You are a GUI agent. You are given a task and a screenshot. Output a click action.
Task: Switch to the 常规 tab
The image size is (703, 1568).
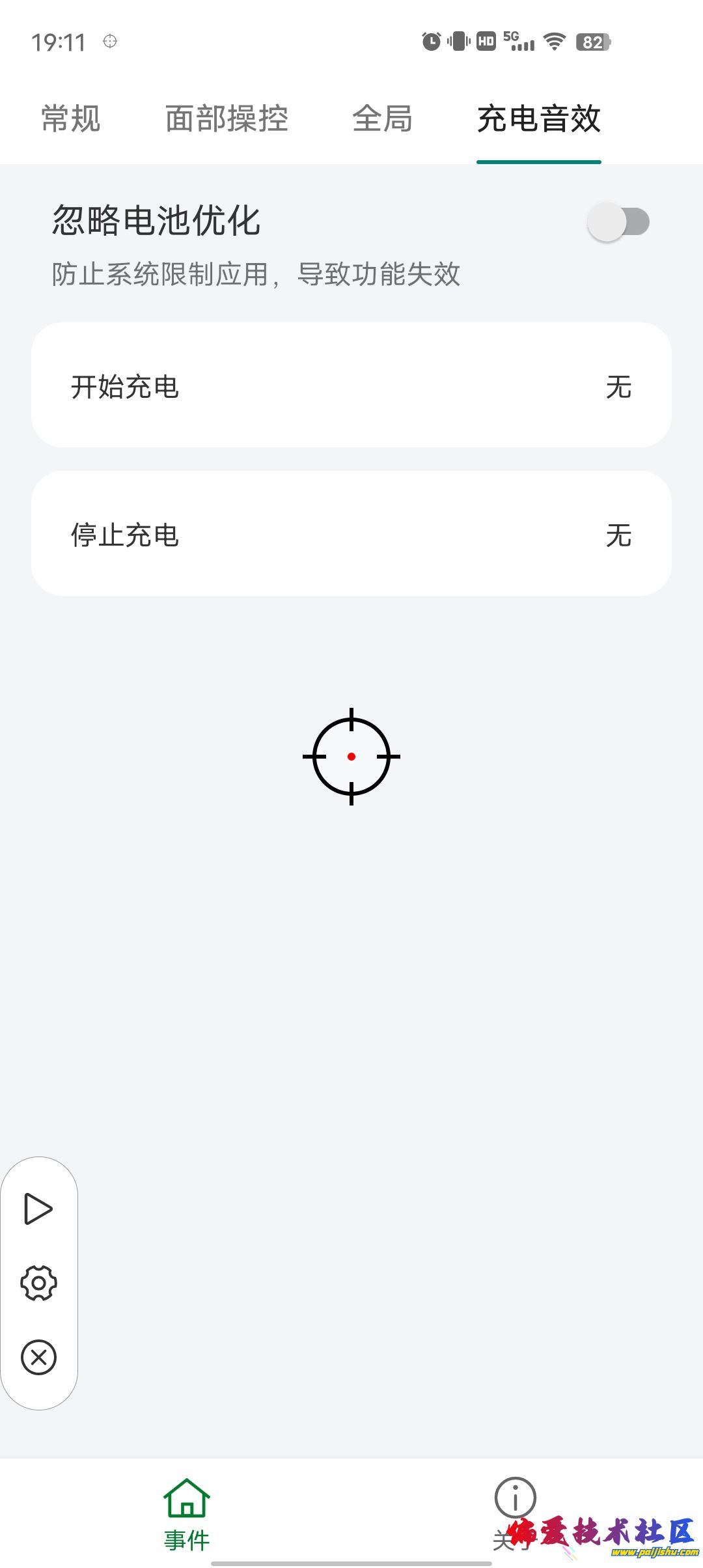71,119
